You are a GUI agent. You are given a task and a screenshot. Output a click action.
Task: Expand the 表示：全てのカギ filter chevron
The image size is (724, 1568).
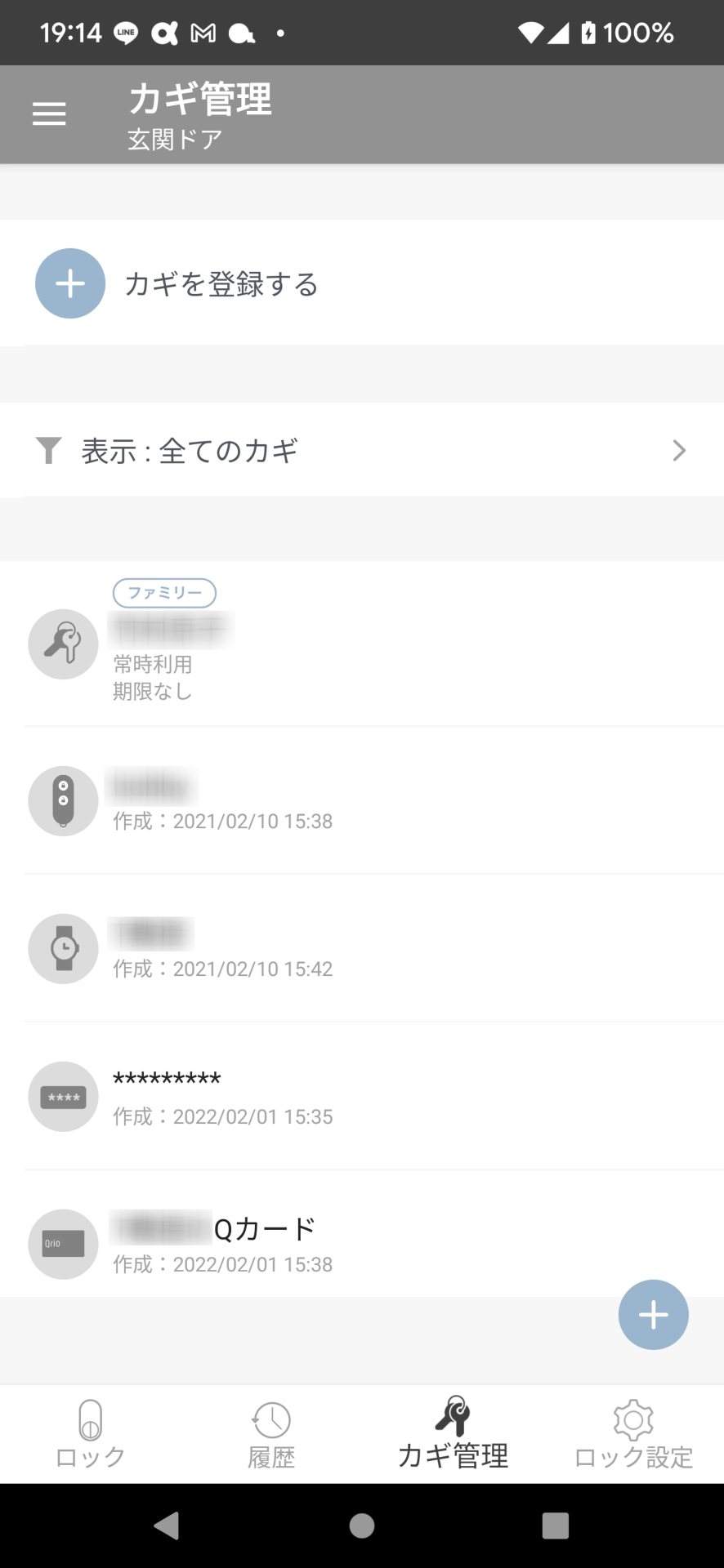point(679,450)
